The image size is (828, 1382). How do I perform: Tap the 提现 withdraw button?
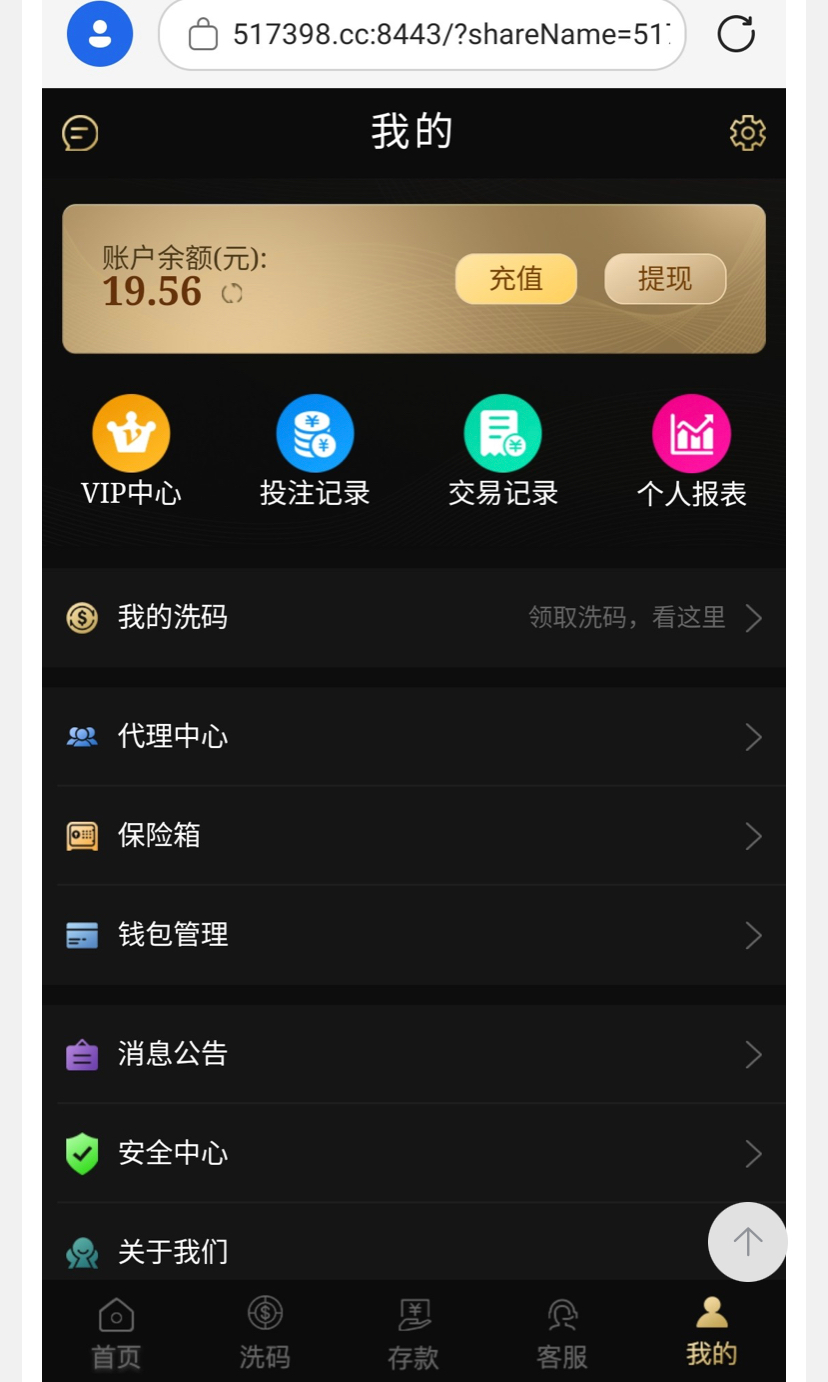pos(665,279)
